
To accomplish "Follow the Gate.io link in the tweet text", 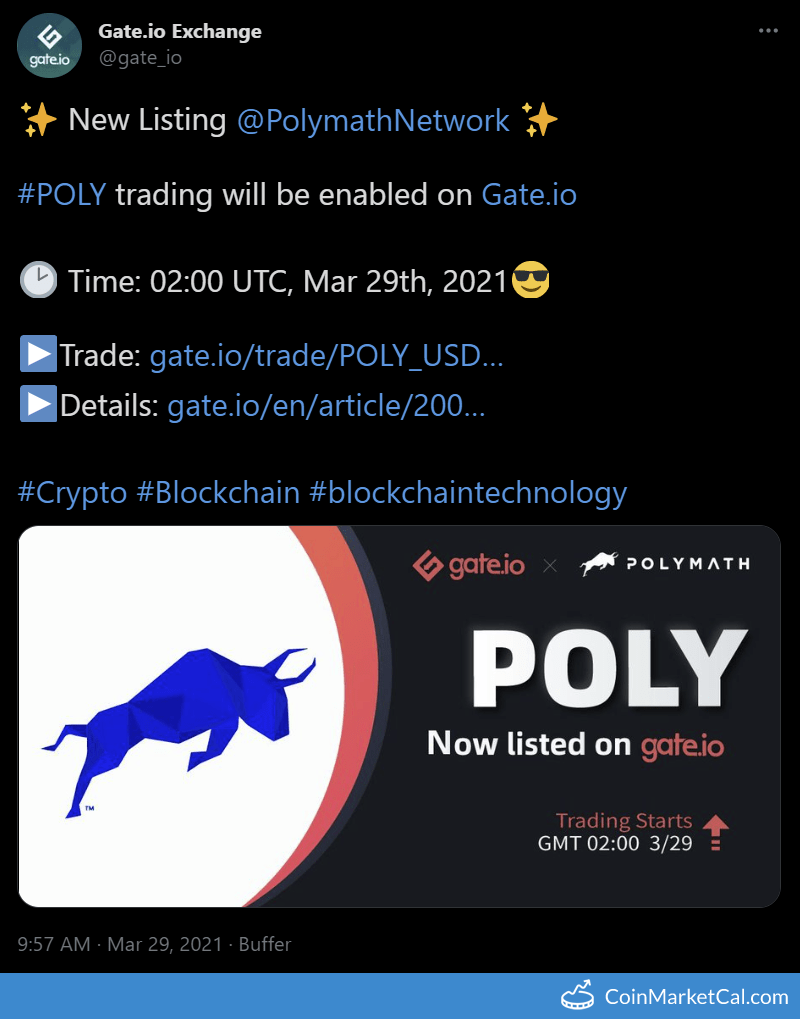I will [529, 194].
